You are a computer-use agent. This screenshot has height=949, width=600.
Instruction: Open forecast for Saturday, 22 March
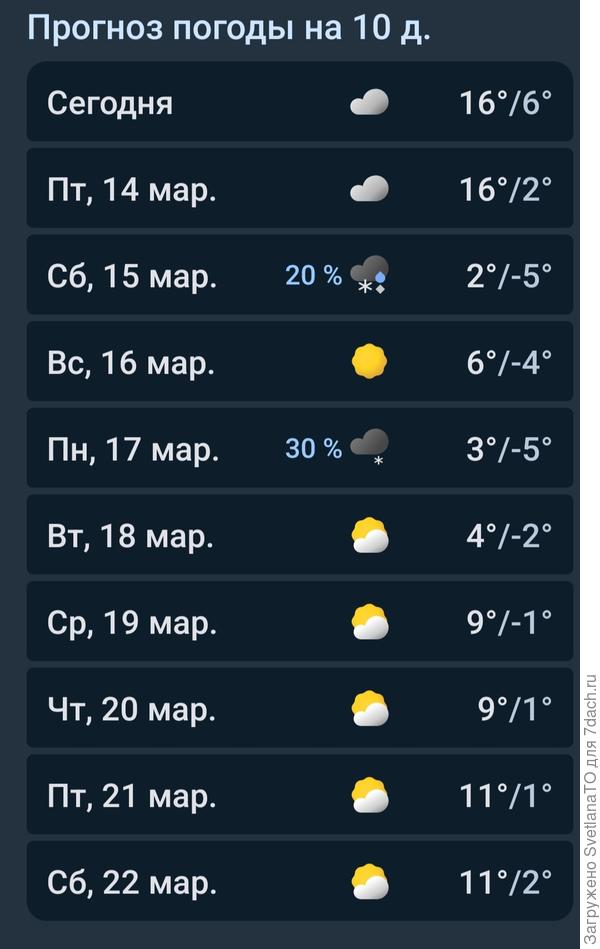pyautogui.click(x=299, y=881)
